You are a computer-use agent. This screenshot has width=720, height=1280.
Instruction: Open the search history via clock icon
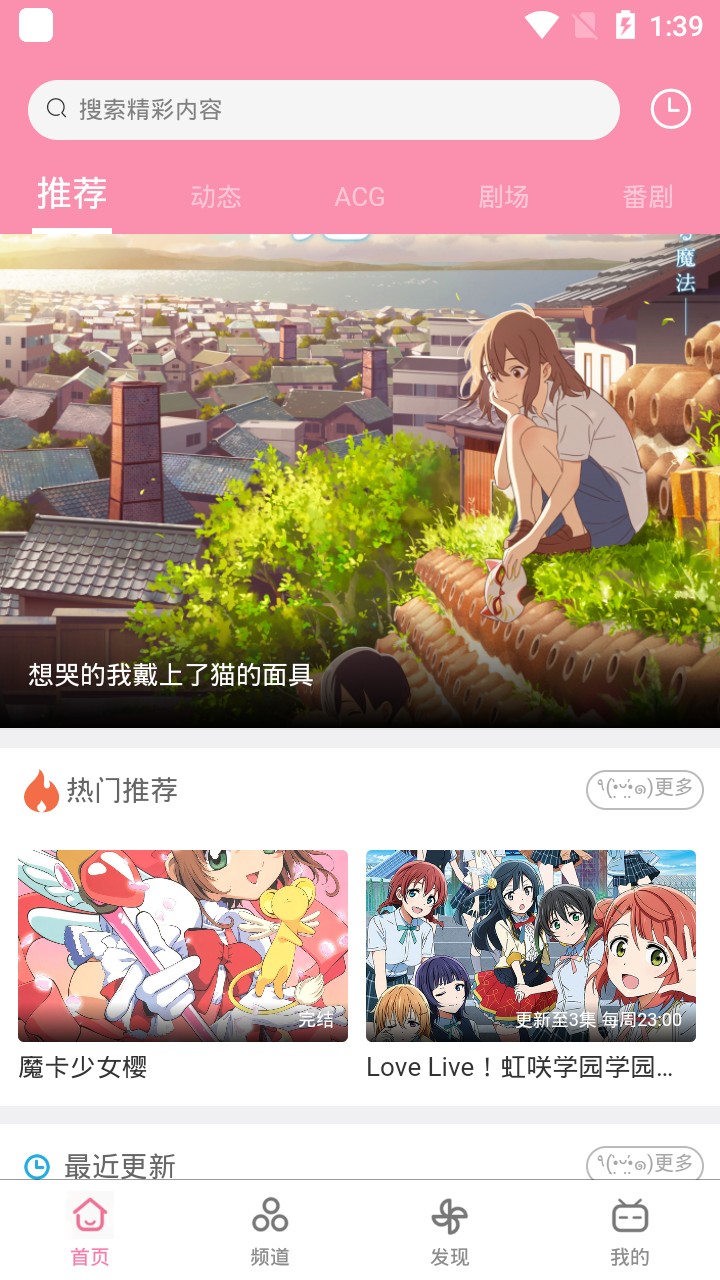671,110
